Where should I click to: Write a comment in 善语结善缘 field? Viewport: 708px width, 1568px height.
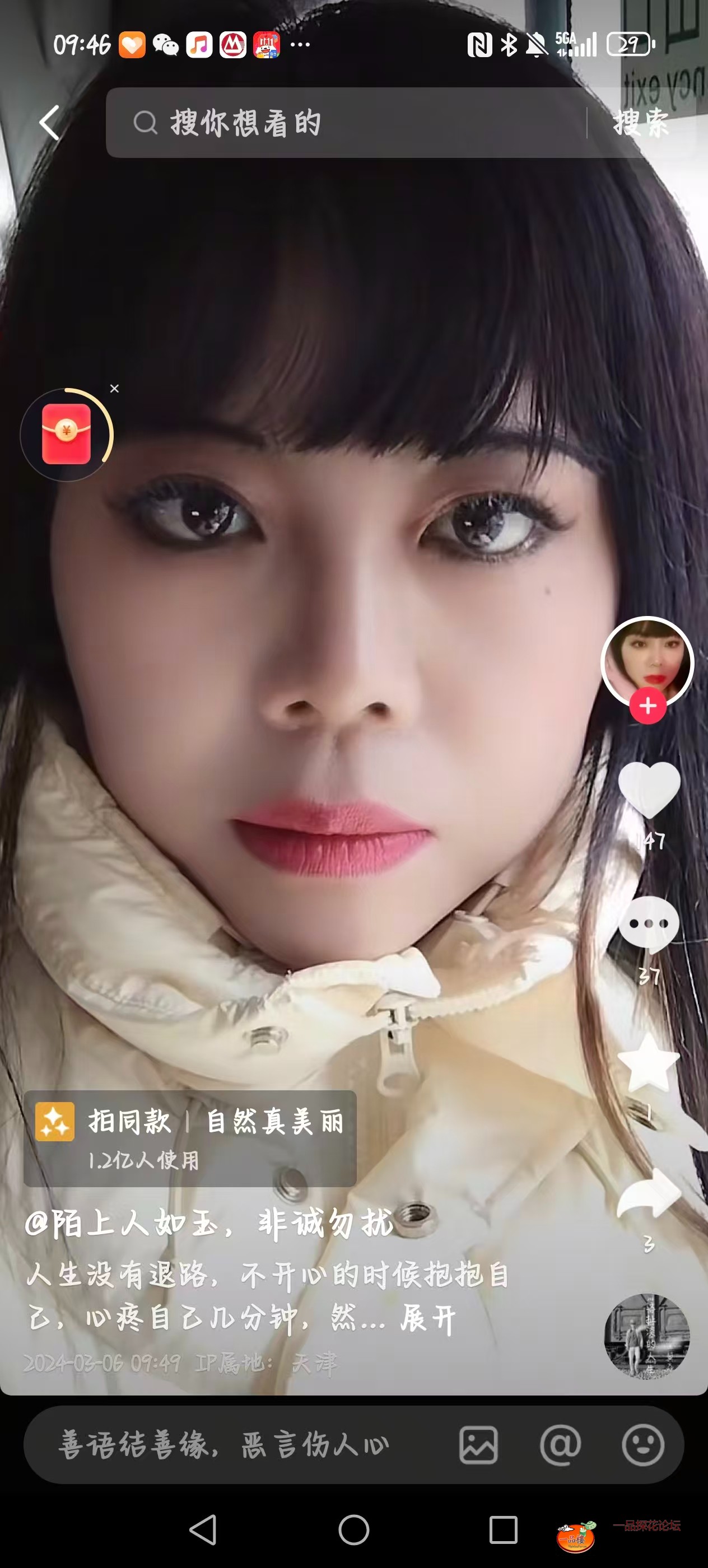[x=231, y=1444]
